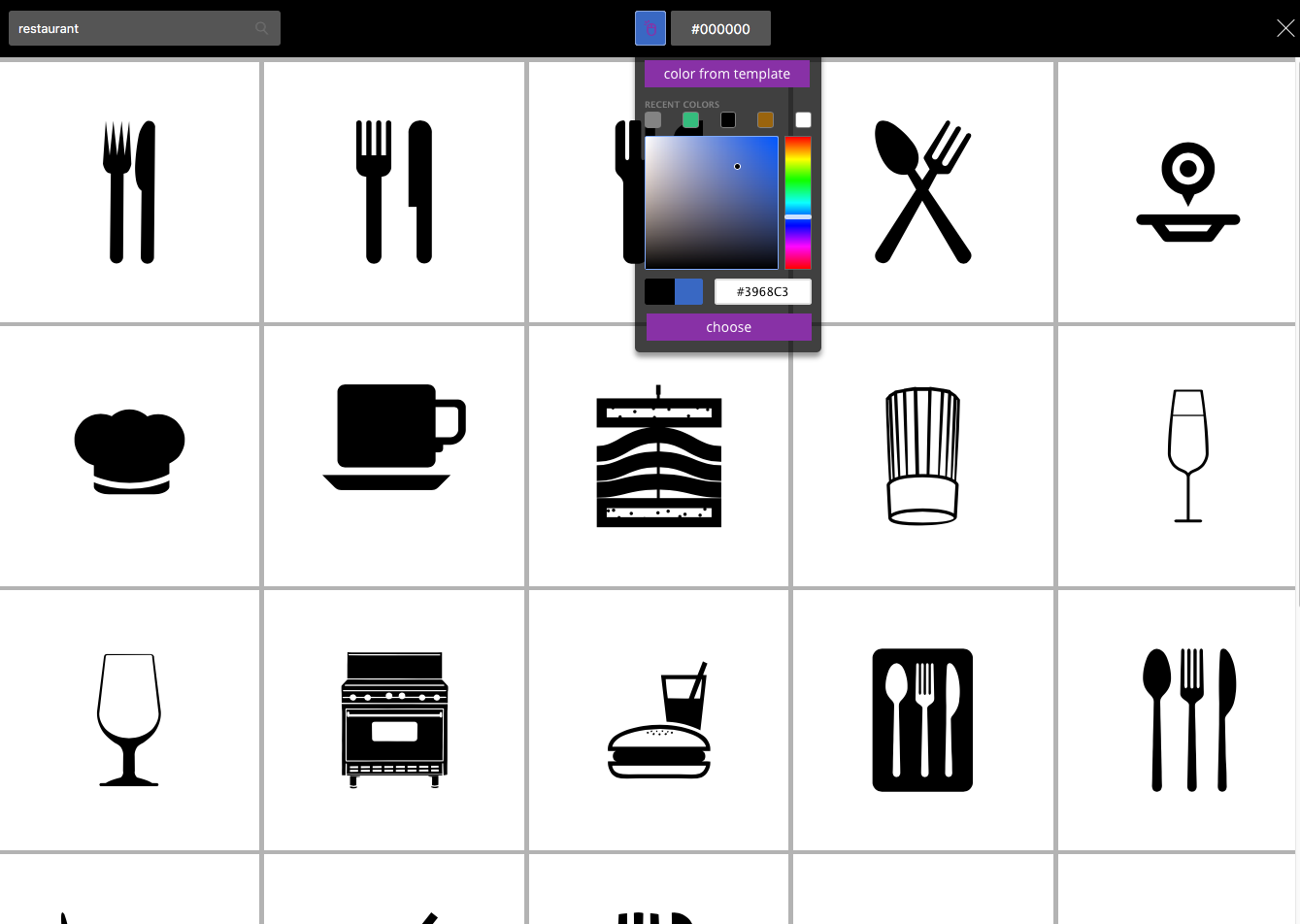Tap the #000000 color value button

pyautogui.click(x=720, y=28)
